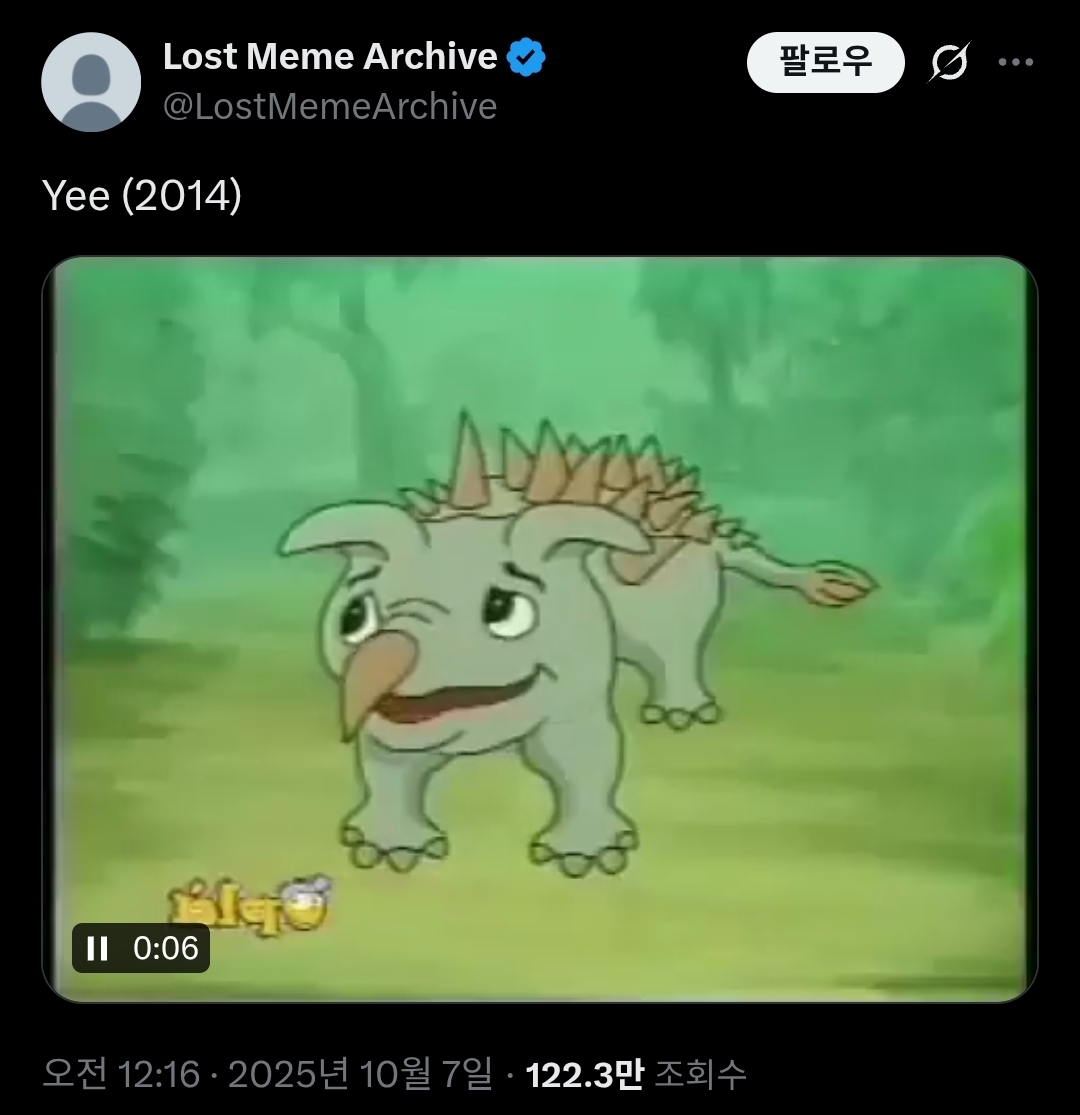The height and width of the screenshot is (1115, 1080).
Task: Open the Lost Meme Archive profile picture
Action: point(90,82)
